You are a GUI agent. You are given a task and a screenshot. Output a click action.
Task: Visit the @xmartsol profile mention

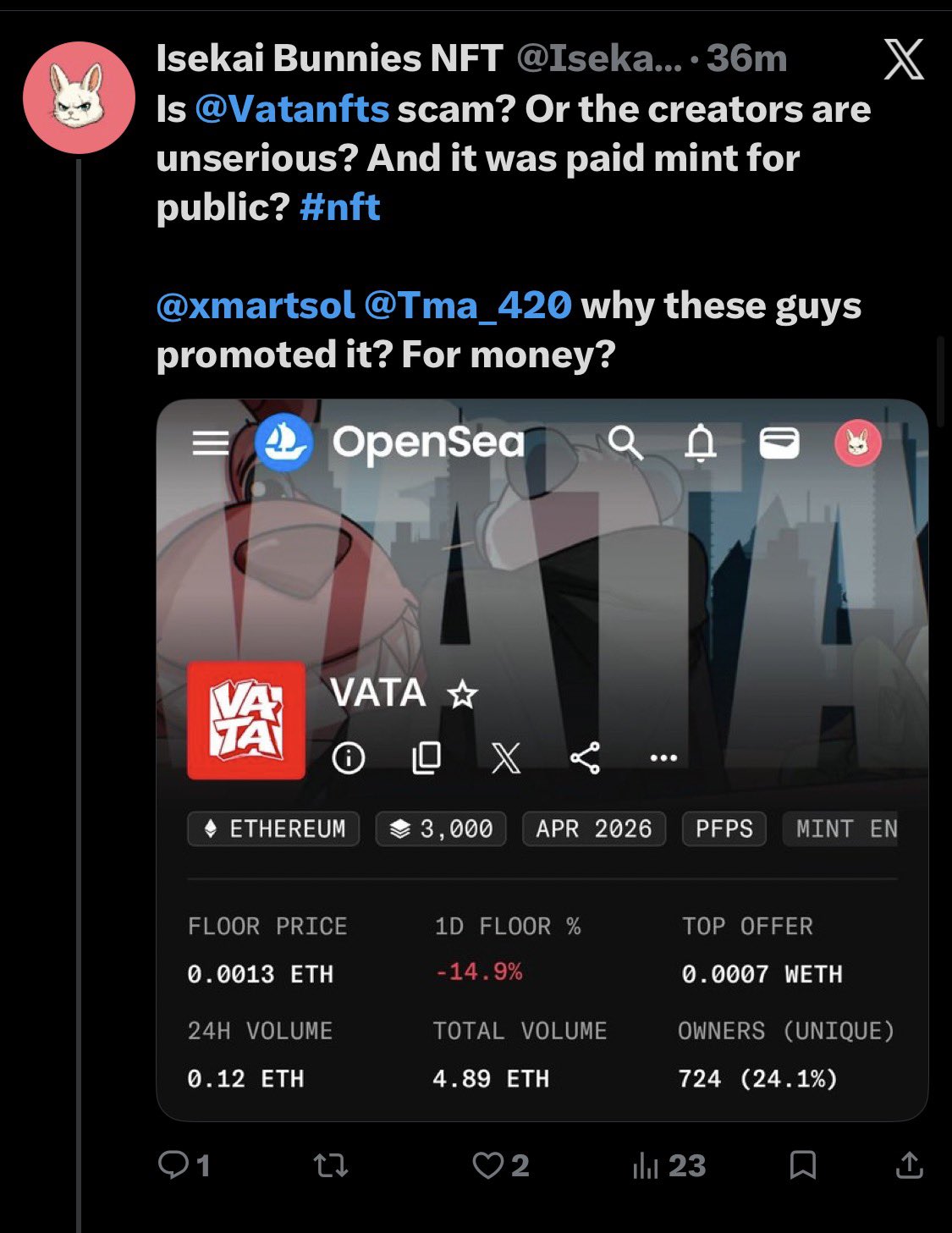click(255, 305)
